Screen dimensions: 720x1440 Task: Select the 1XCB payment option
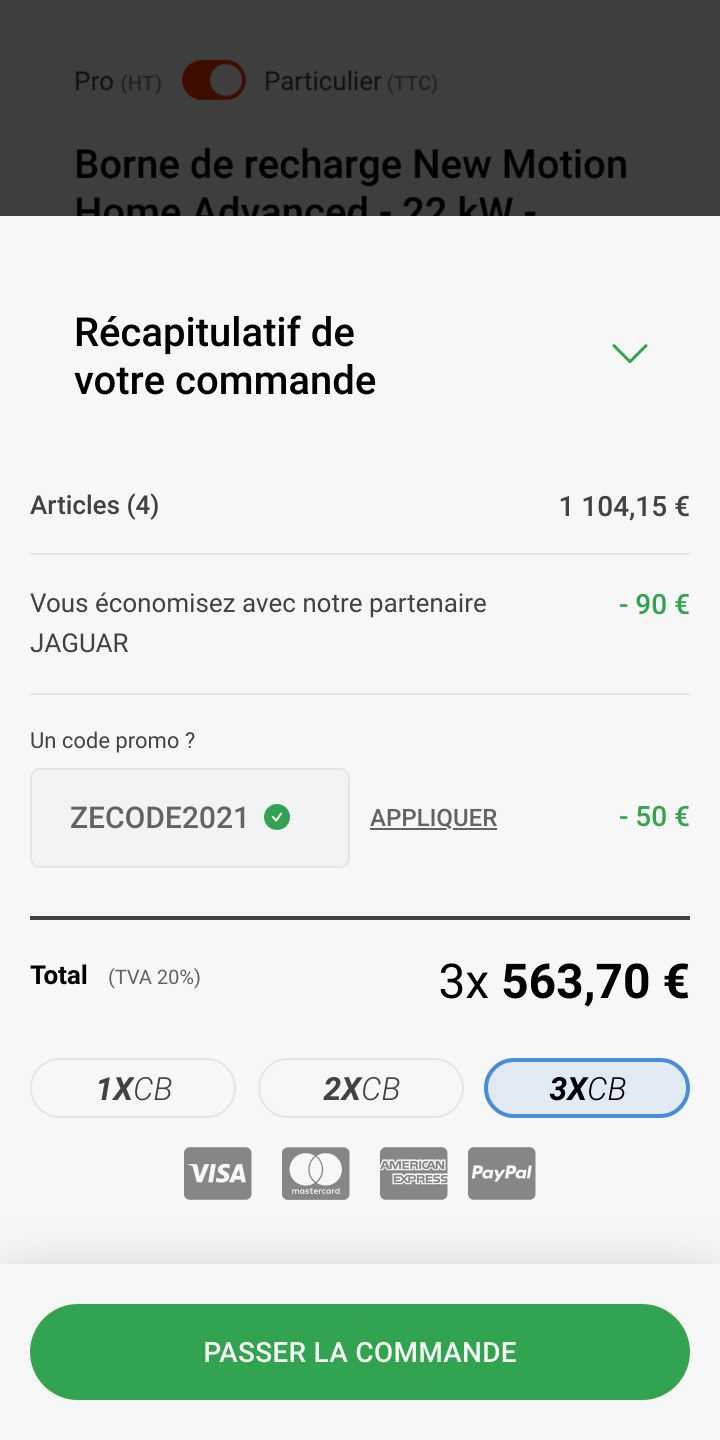[x=133, y=1088]
